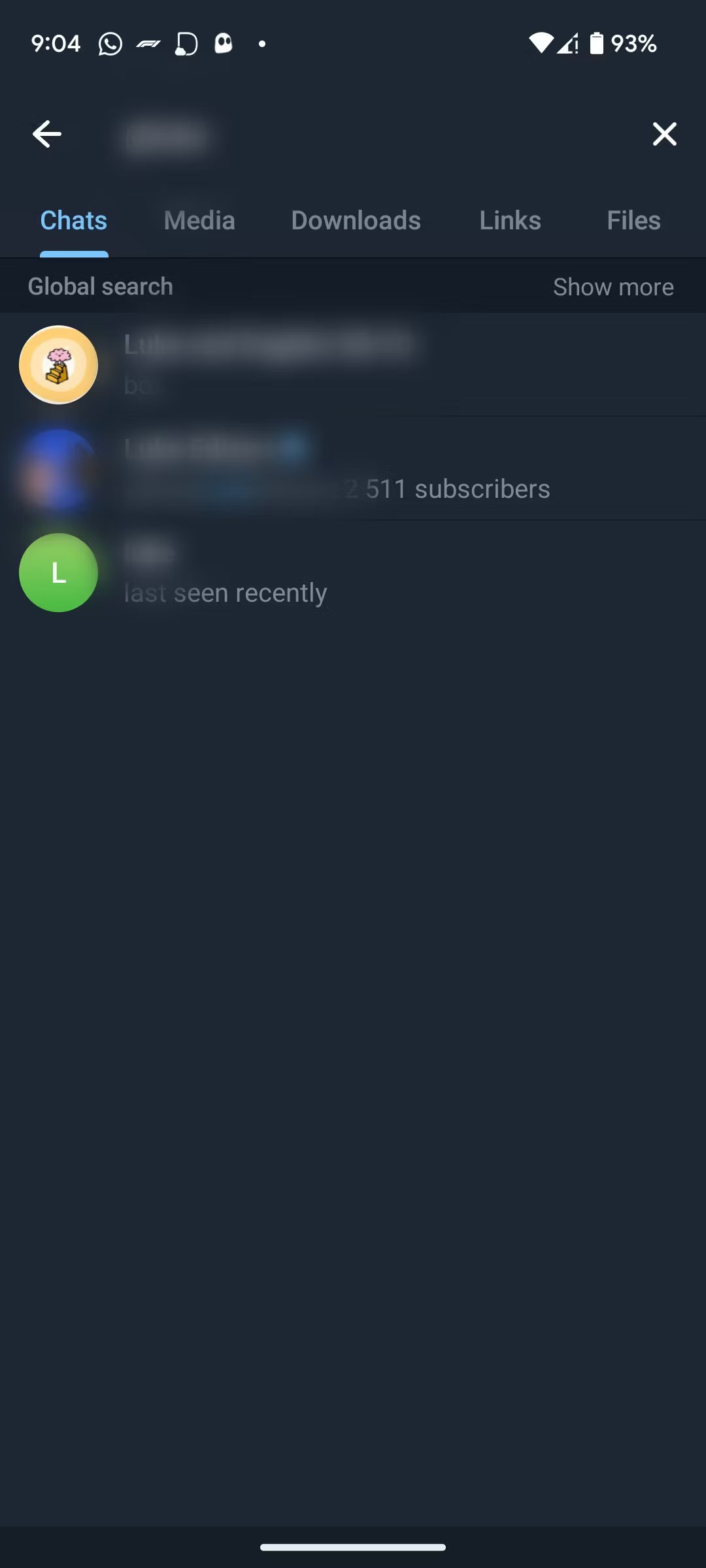Screen dimensions: 706x1568
Task: Go back using the arrow icon
Action: [47, 134]
